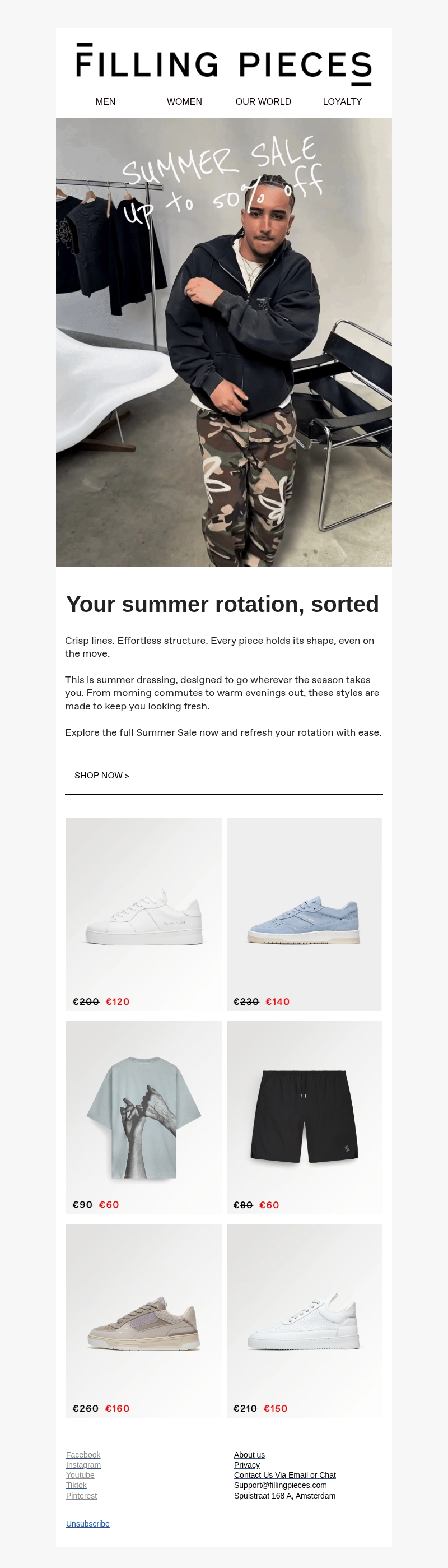Visit the LOYALTY page
448x1568 pixels.
(342, 101)
